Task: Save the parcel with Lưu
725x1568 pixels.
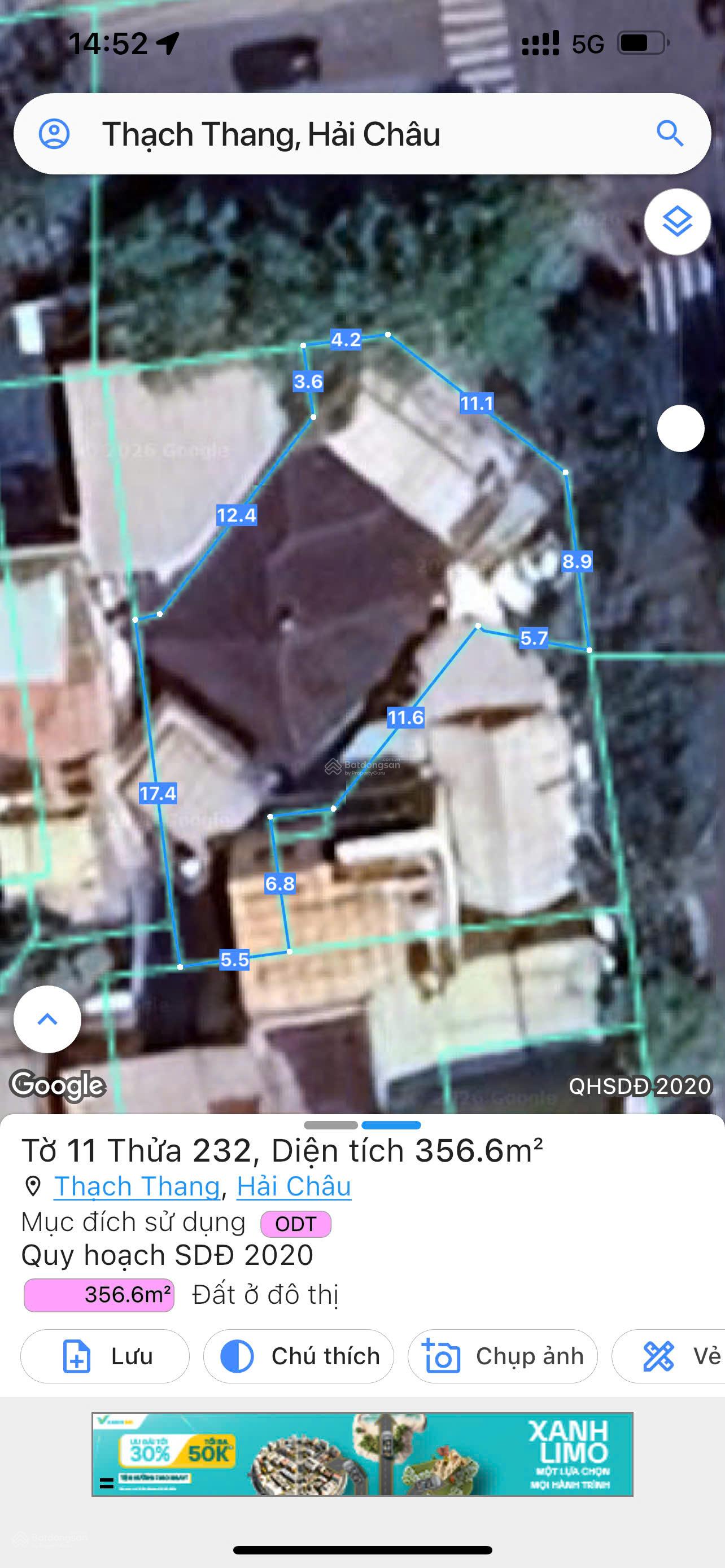Action: [104, 1356]
